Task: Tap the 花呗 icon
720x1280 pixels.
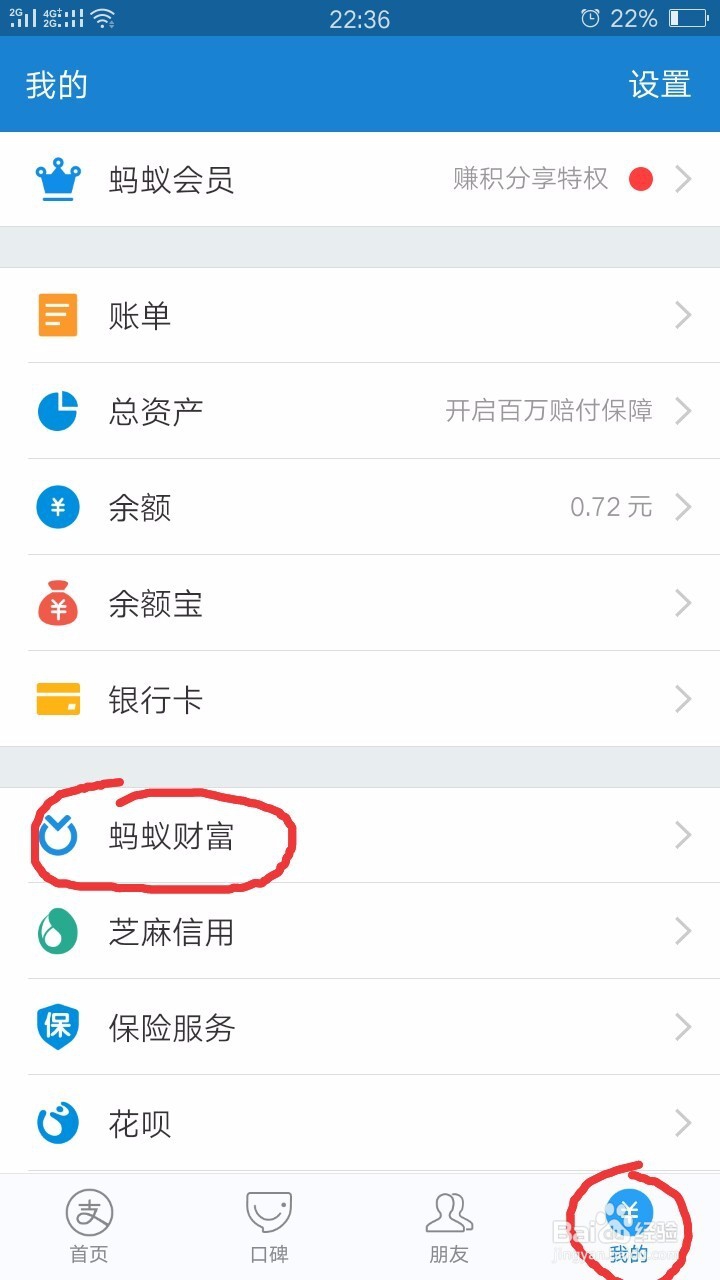Action: tap(58, 1123)
